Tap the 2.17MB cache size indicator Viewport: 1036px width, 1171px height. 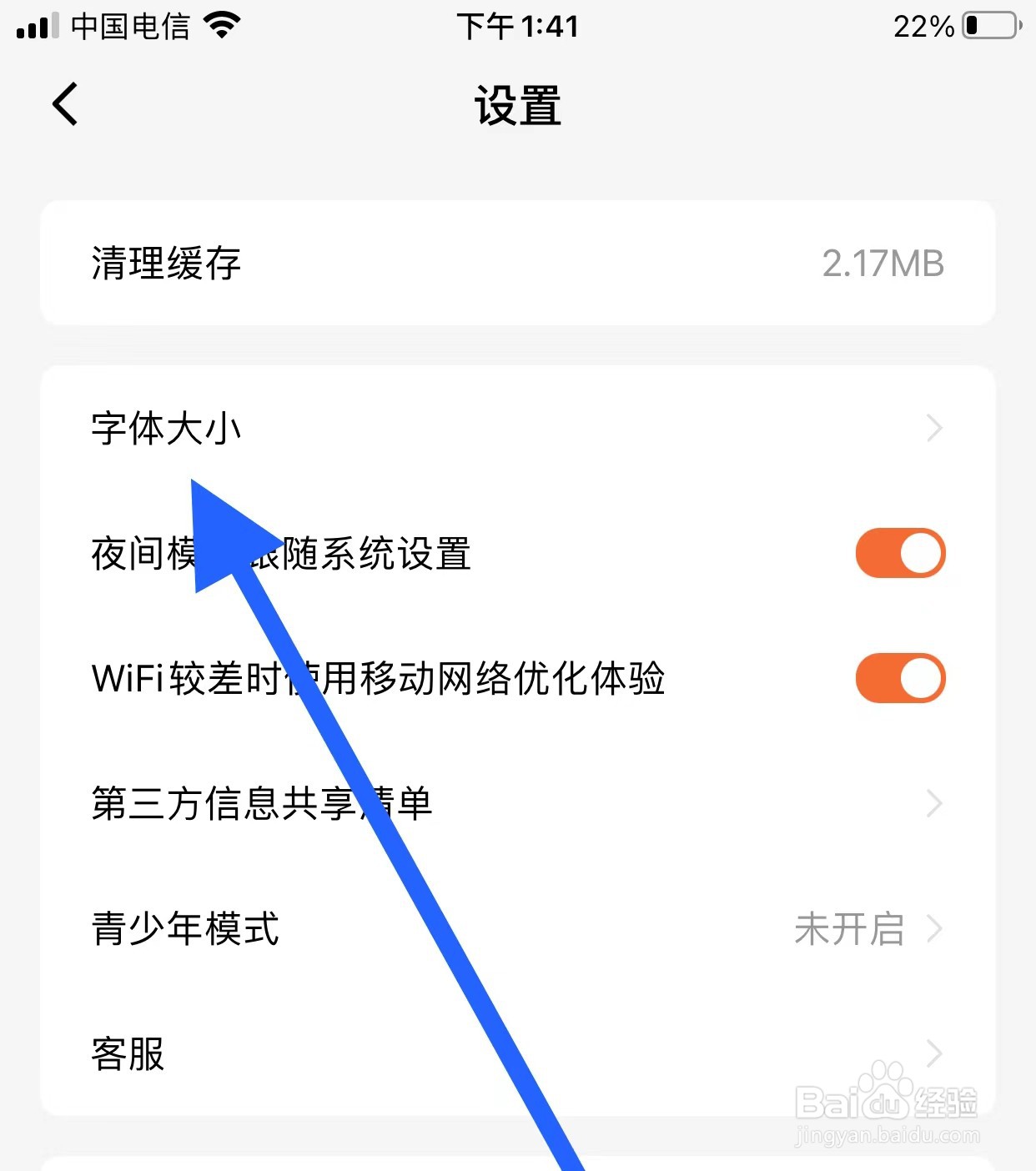883,263
